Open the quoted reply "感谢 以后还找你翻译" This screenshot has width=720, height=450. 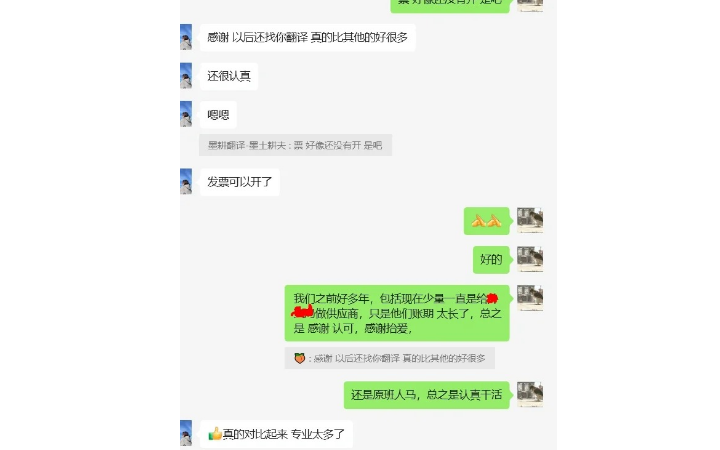point(389,358)
